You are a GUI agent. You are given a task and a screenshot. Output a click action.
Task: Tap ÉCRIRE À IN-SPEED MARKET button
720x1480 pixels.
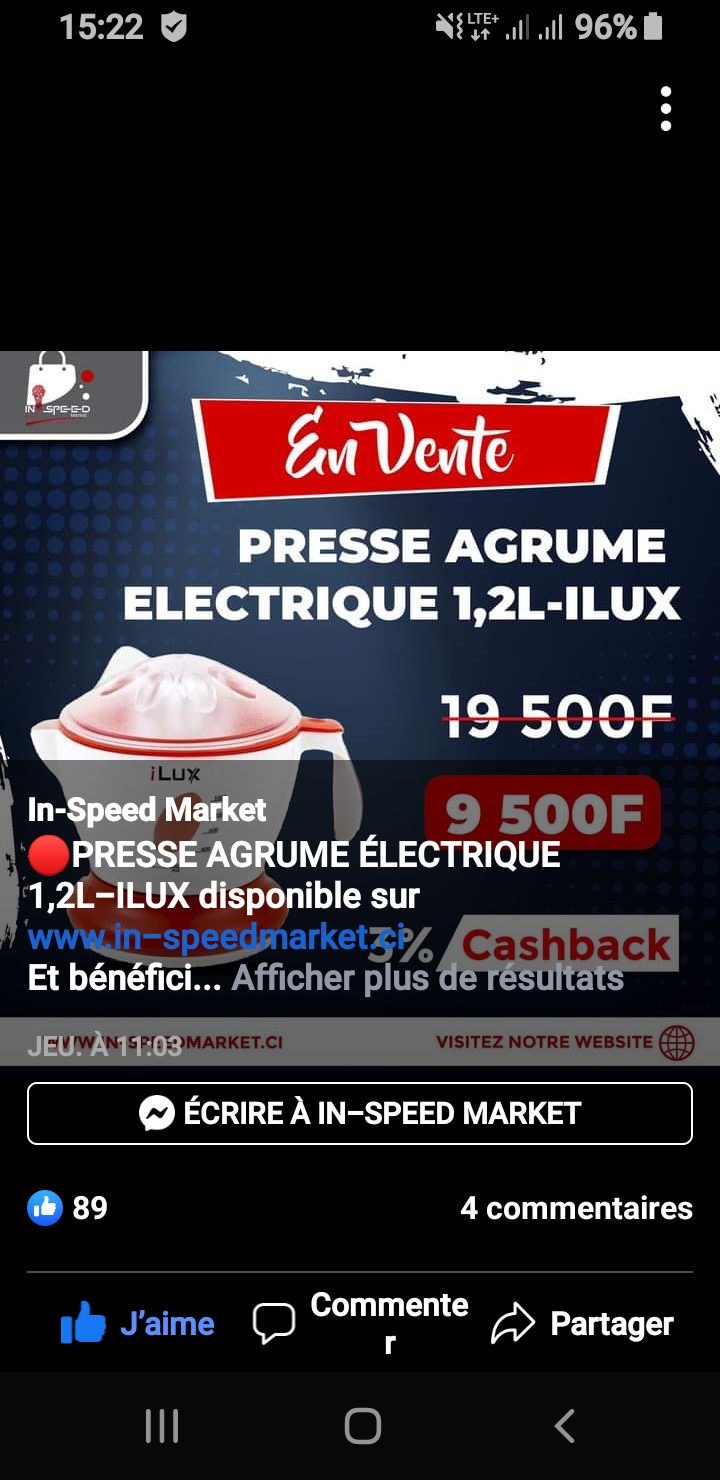point(360,1113)
